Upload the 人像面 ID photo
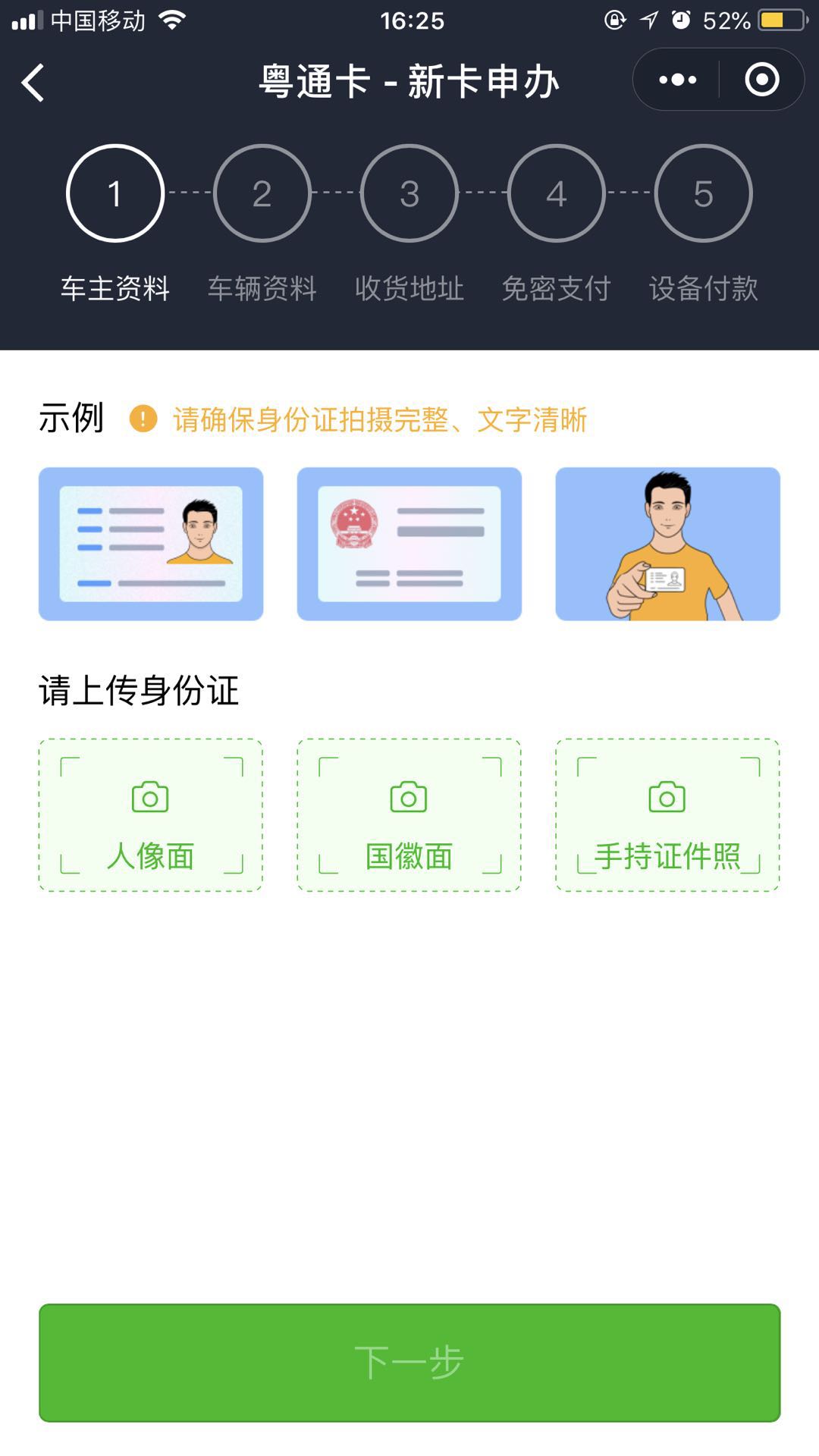819x1456 pixels. pos(151,815)
